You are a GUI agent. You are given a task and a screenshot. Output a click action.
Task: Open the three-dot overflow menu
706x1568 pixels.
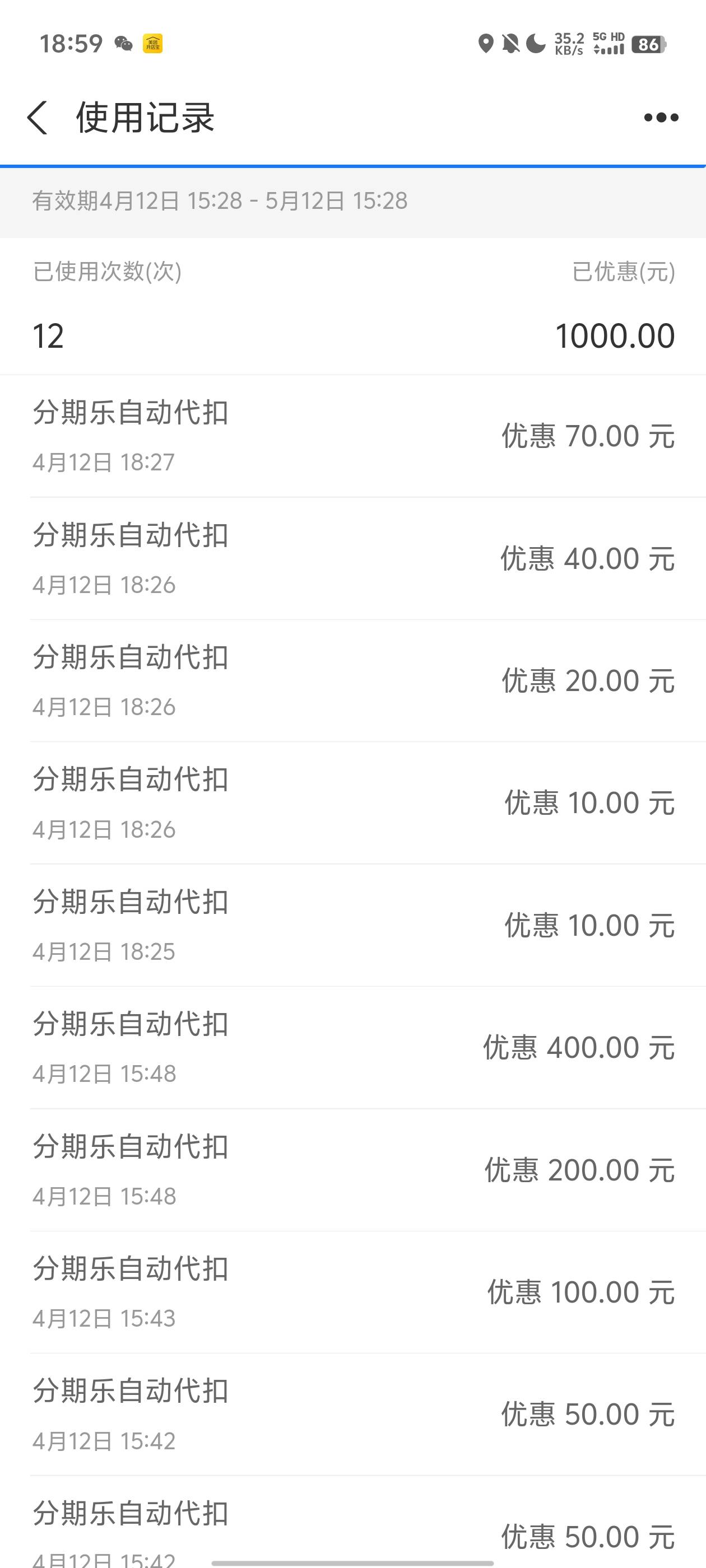(661, 118)
